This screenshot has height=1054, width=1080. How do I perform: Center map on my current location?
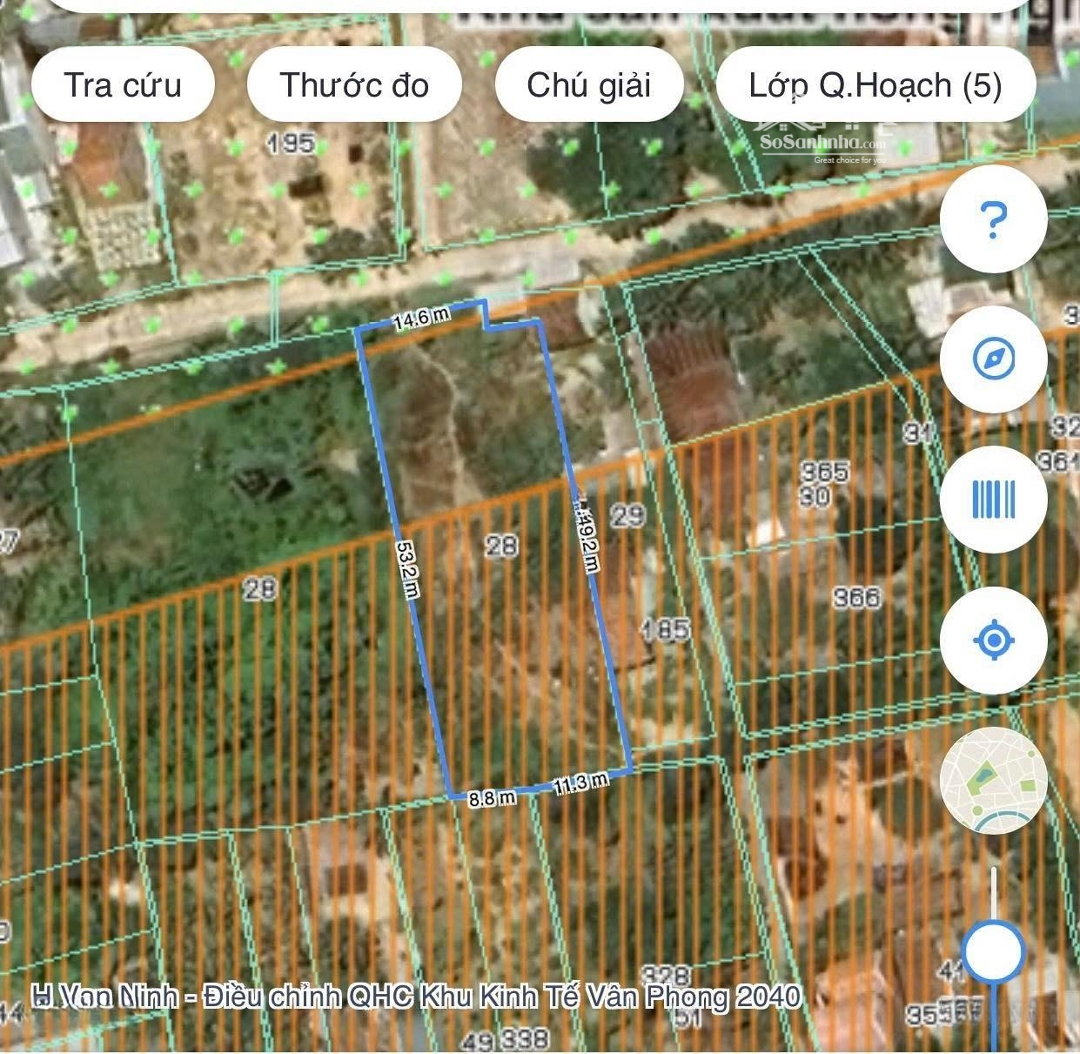(993, 640)
